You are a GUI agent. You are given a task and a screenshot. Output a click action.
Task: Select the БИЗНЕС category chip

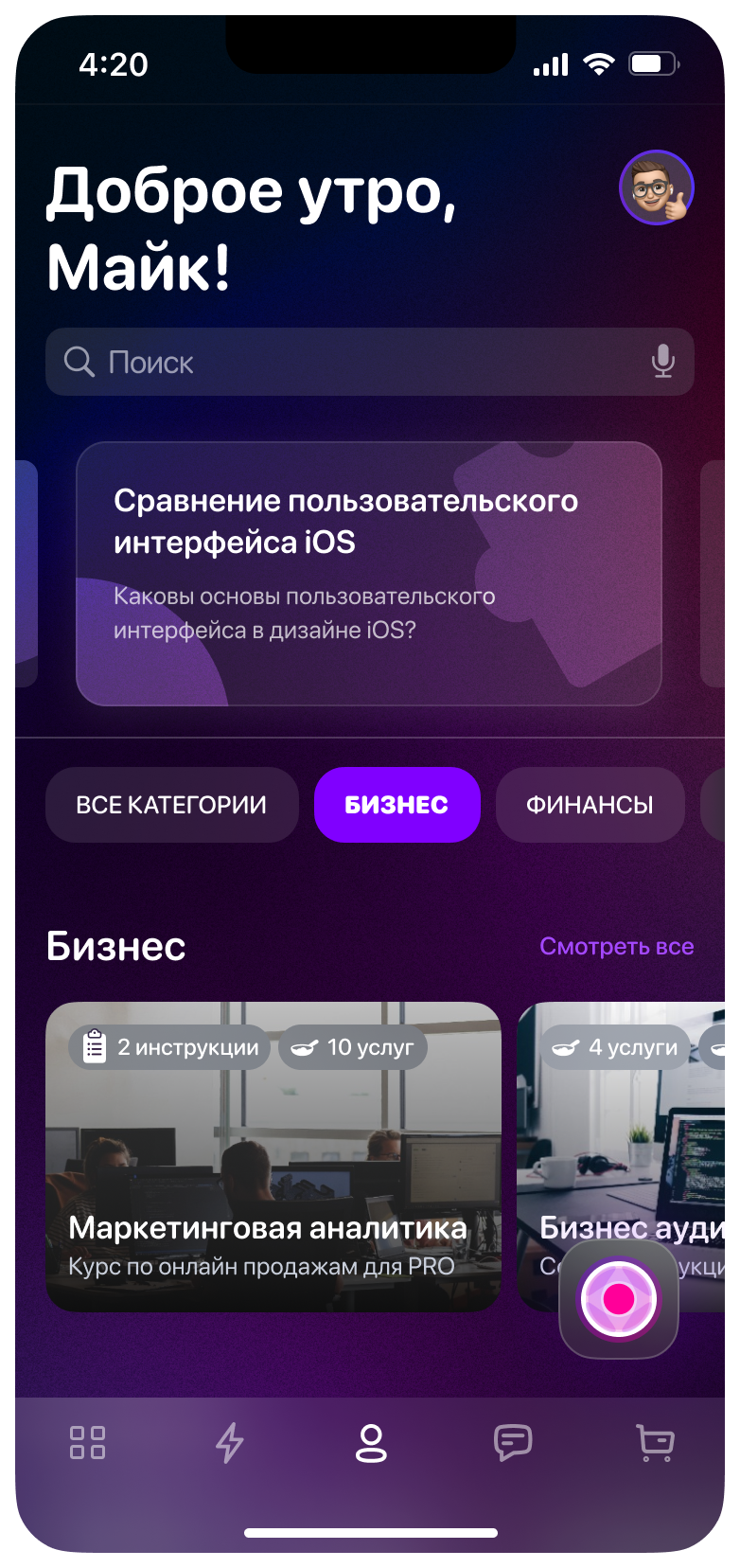pyautogui.click(x=396, y=805)
